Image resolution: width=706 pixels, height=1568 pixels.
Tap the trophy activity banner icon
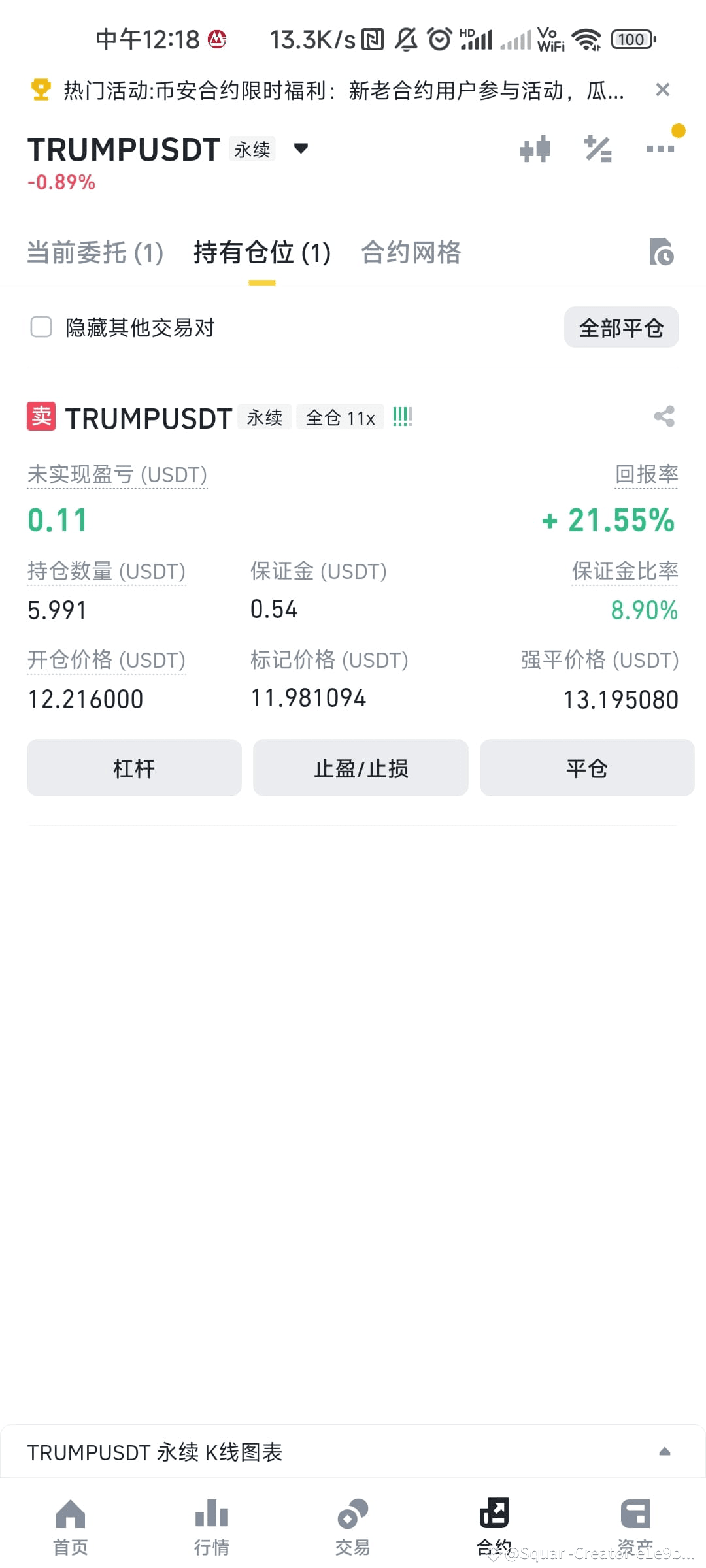(41, 90)
